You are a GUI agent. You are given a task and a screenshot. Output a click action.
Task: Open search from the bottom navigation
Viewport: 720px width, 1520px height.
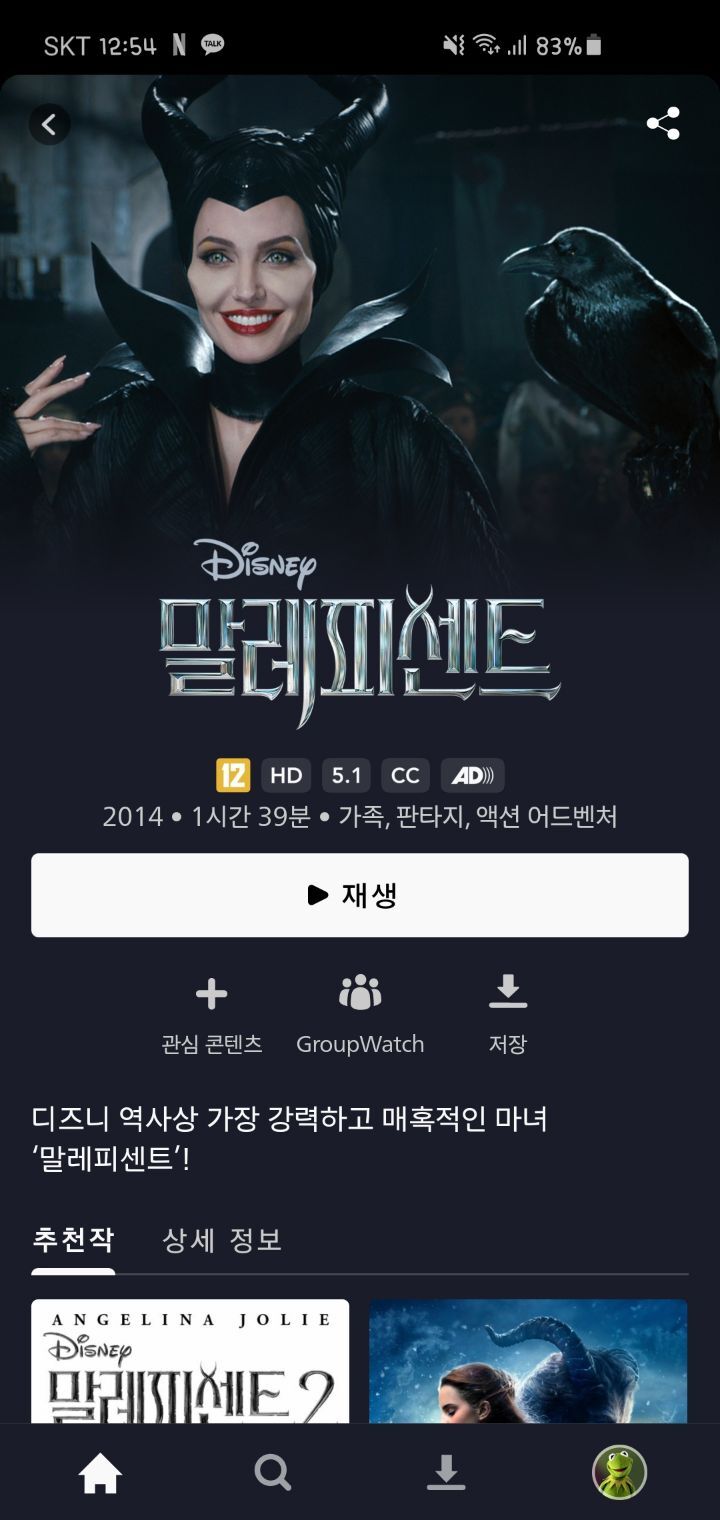(x=273, y=1472)
